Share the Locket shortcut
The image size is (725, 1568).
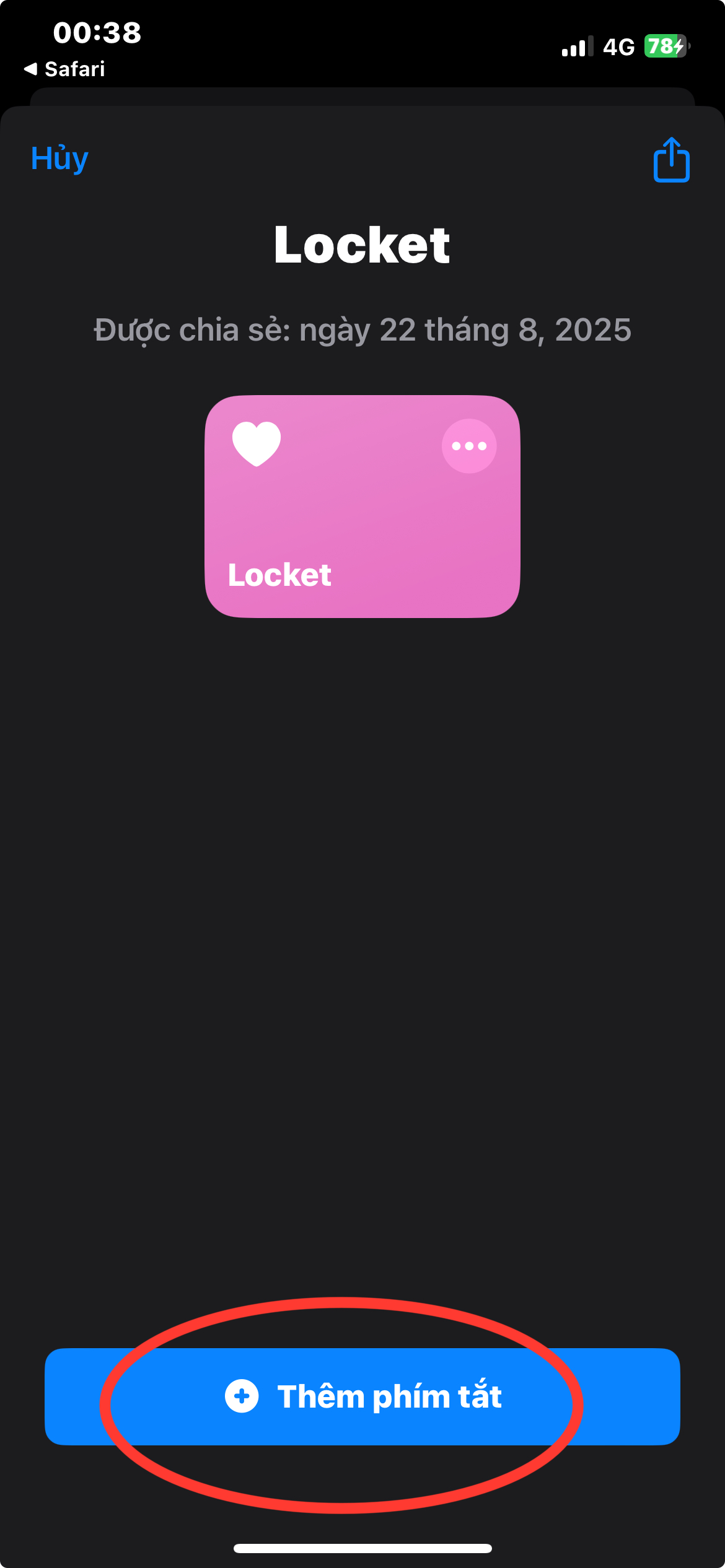pyautogui.click(x=671, y=159)
